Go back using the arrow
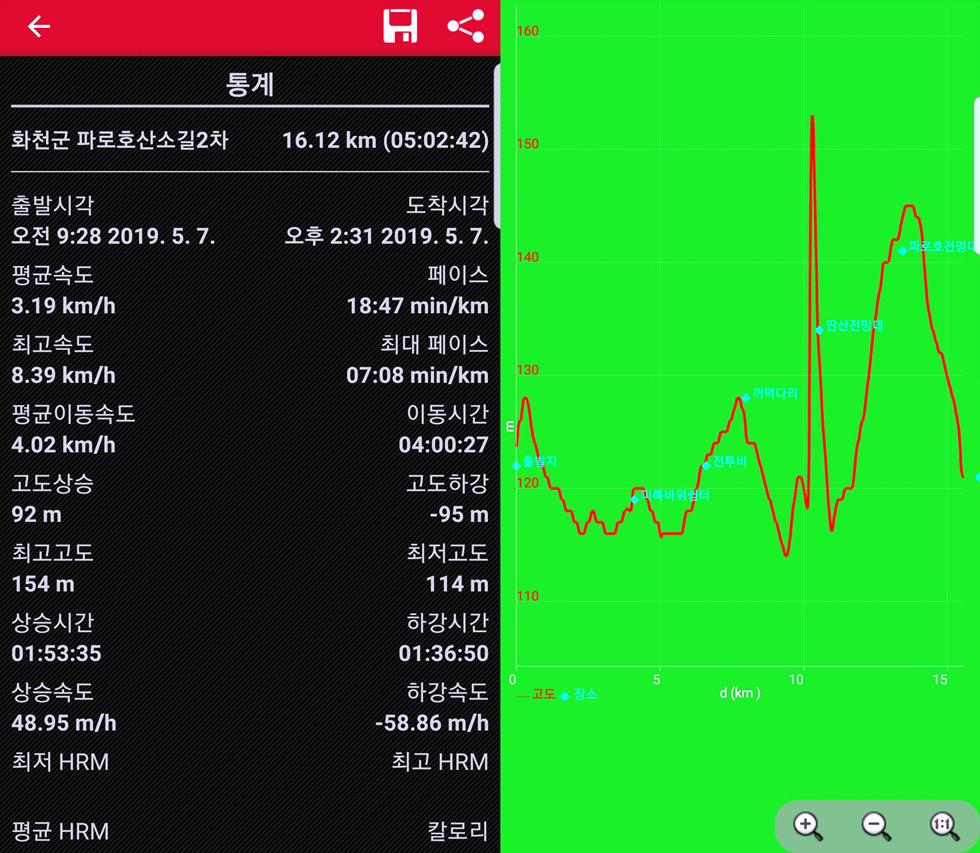The height and width of the screenshot is (853, 980). coord(39,27)
